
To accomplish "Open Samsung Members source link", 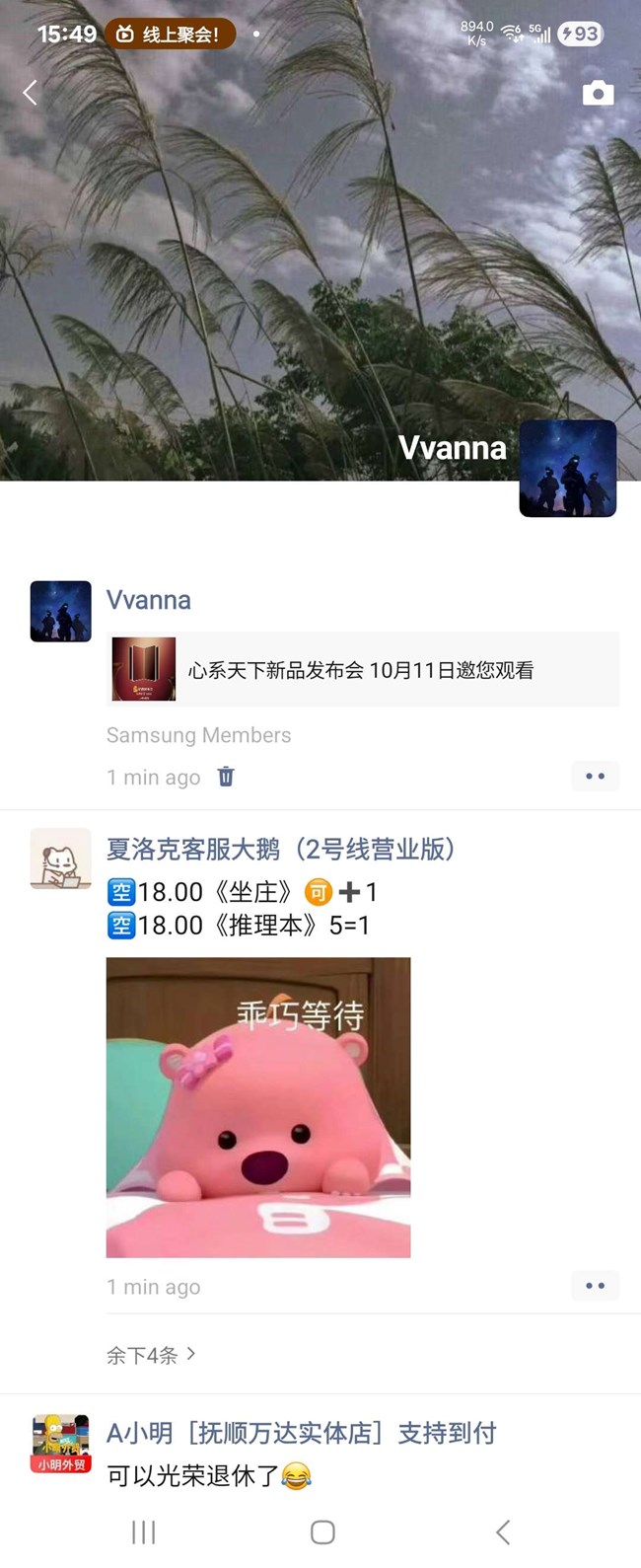I will click(198, 735).
